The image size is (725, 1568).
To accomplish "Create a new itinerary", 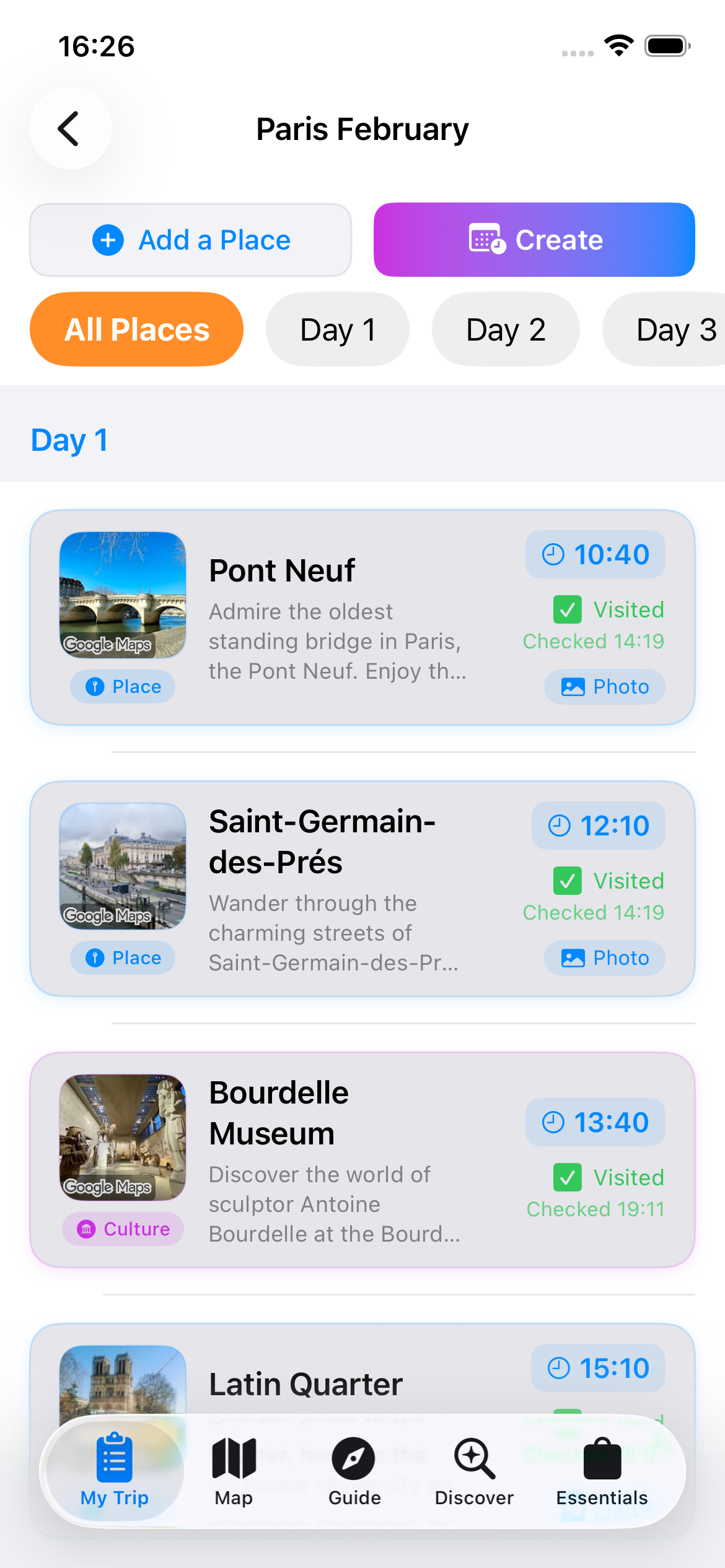I will click(534, 240).
